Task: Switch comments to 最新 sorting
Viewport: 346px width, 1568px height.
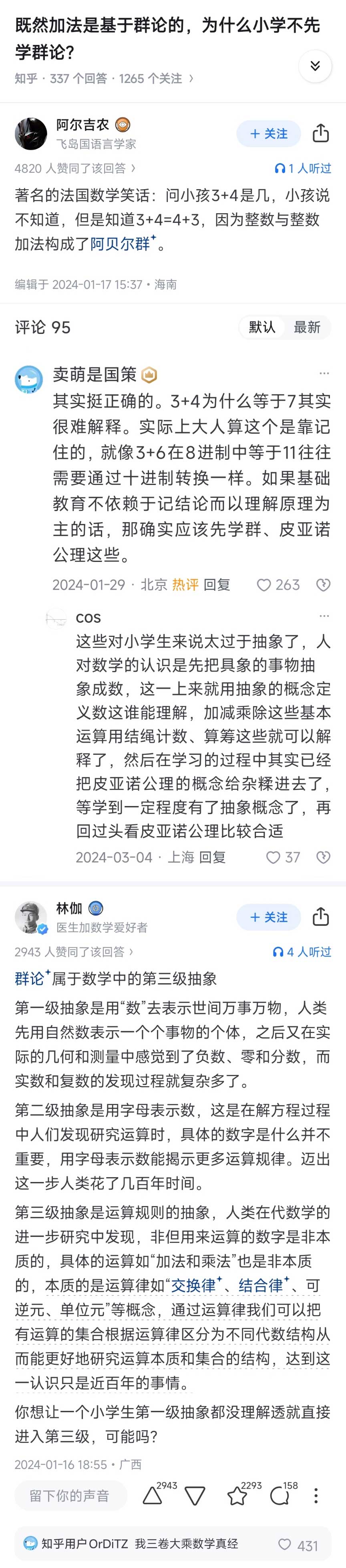Action: 306,327
